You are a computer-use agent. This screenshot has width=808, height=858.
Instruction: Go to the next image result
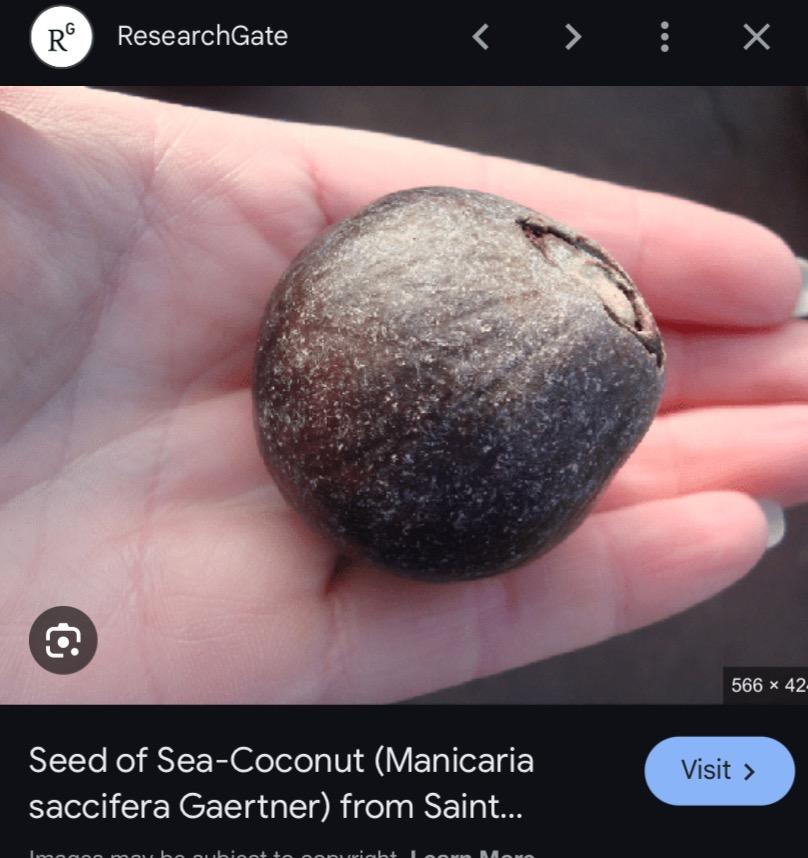click(x=572, y=38)
